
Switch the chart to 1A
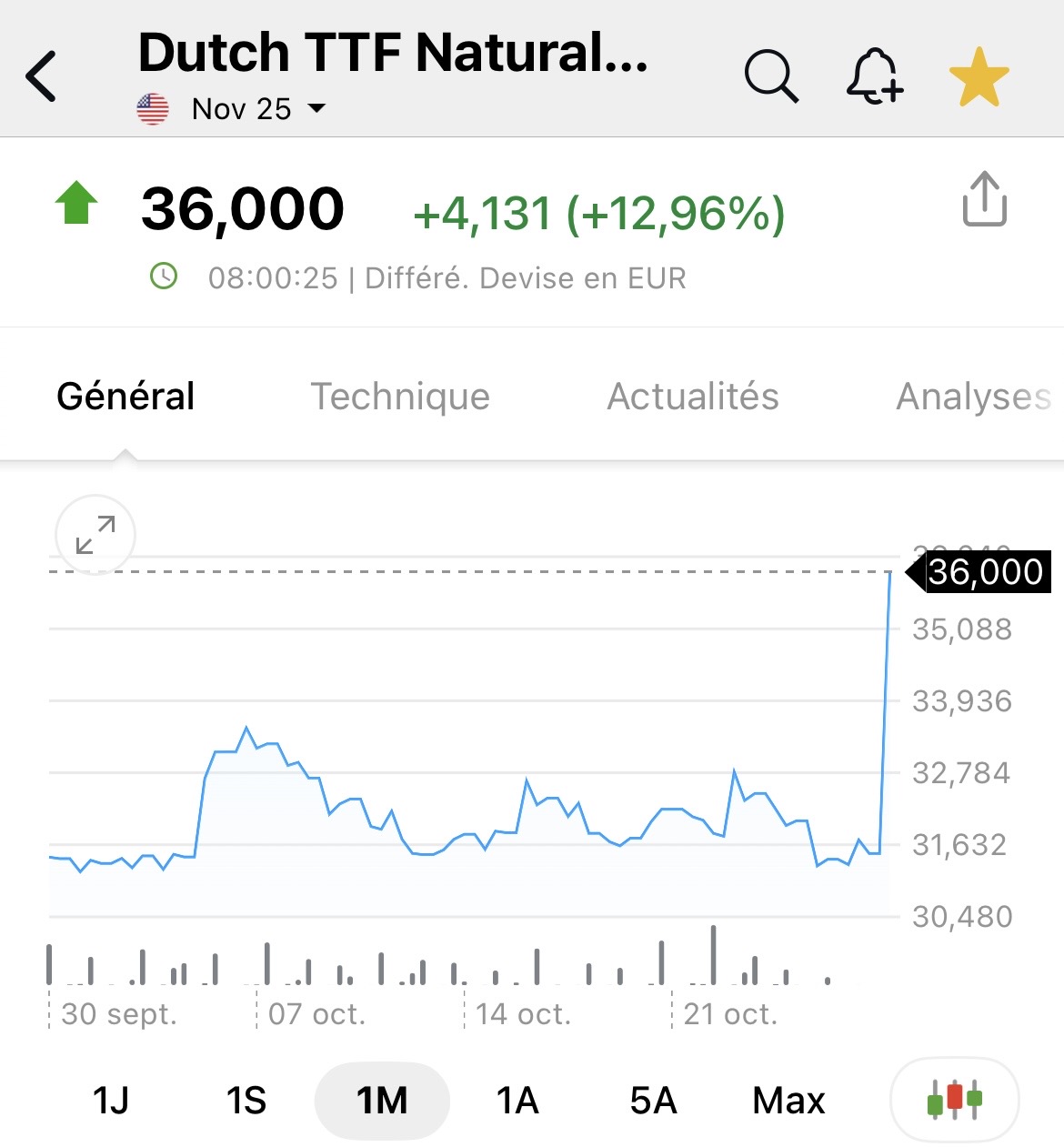coord(517,1101)
